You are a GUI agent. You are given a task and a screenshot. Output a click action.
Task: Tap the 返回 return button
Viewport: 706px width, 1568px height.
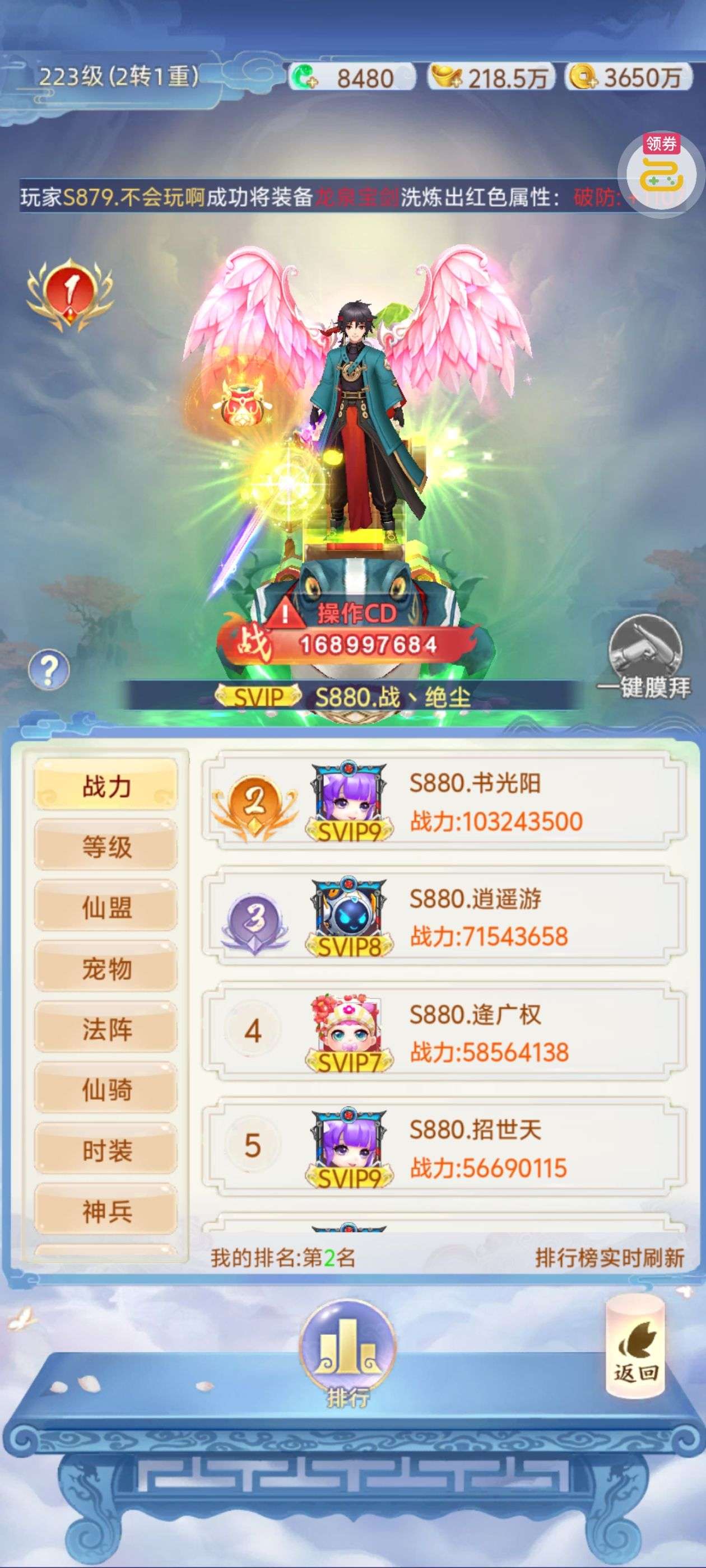click(x=635, y=1346)
